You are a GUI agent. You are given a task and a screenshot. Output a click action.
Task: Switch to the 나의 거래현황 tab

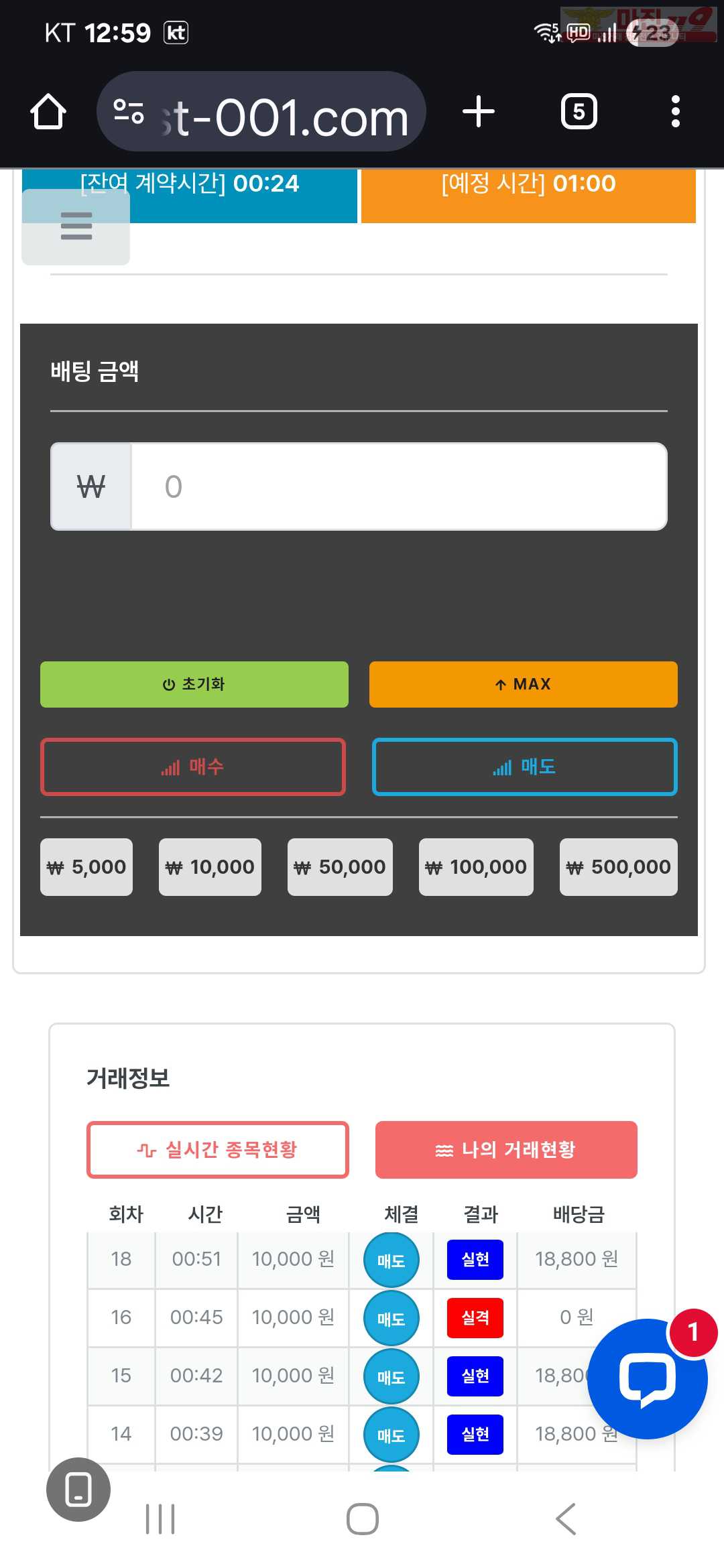(x=506, y=1150)
